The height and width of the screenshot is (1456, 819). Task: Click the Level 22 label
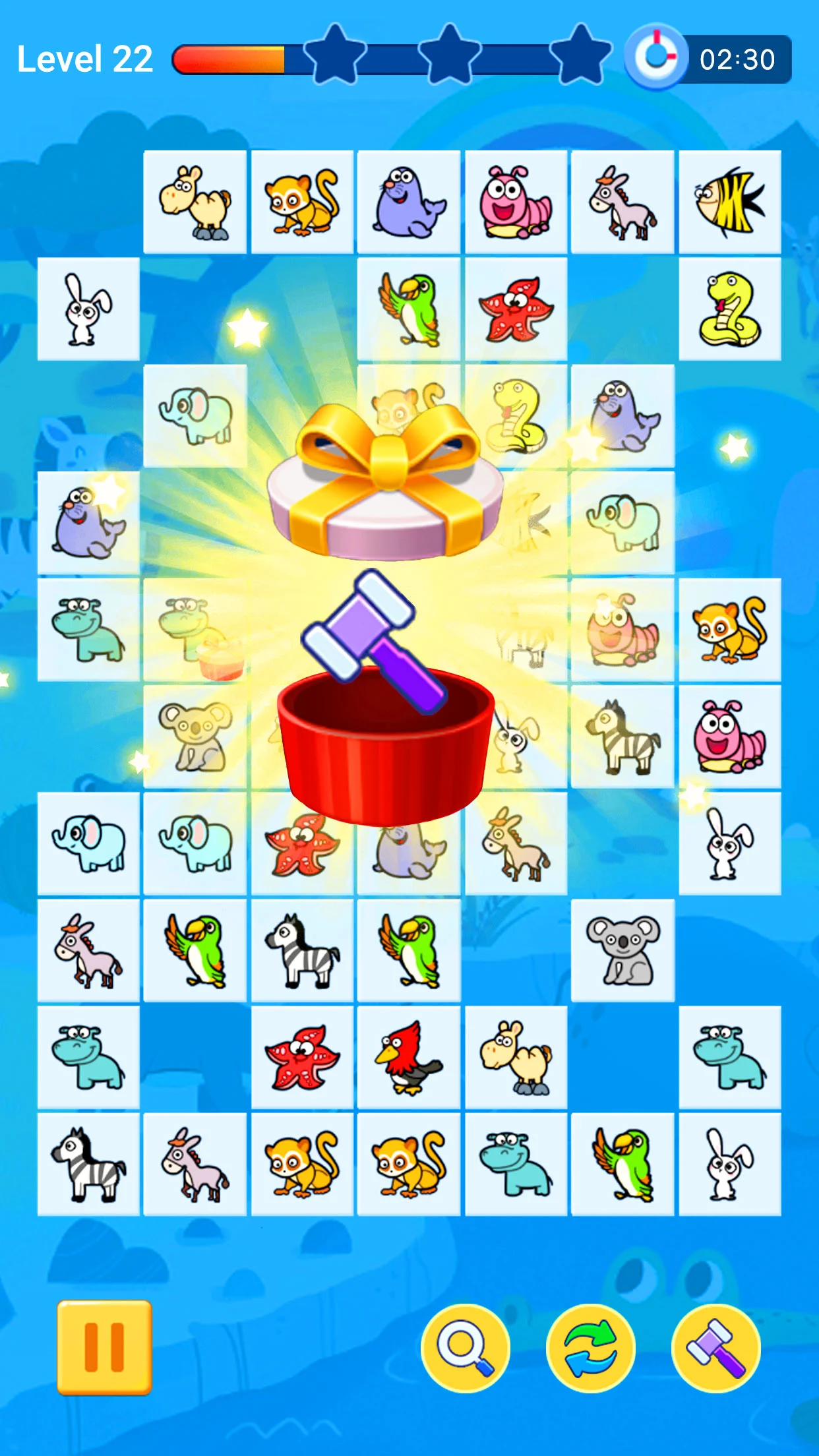[86, 59]
